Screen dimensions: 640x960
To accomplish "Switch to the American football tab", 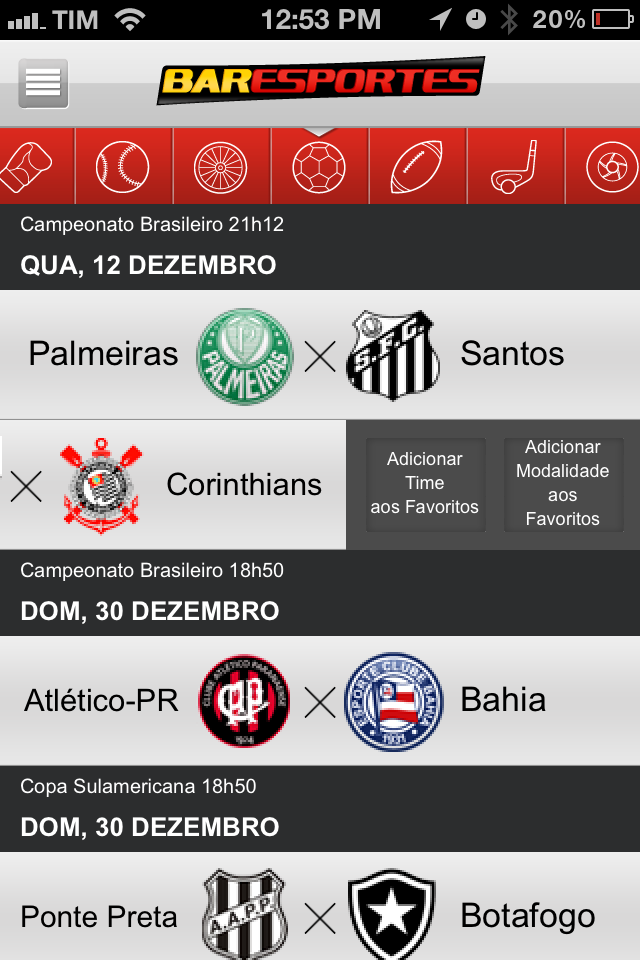I will (x=417, y=166).
